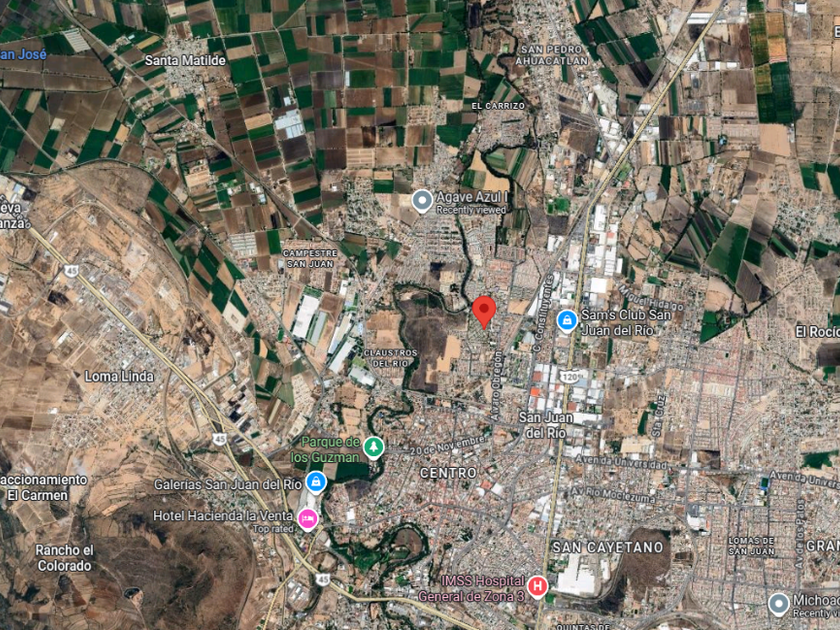Open the Michoac recently viewed marker
840x630 pixels.
(778, 604)
